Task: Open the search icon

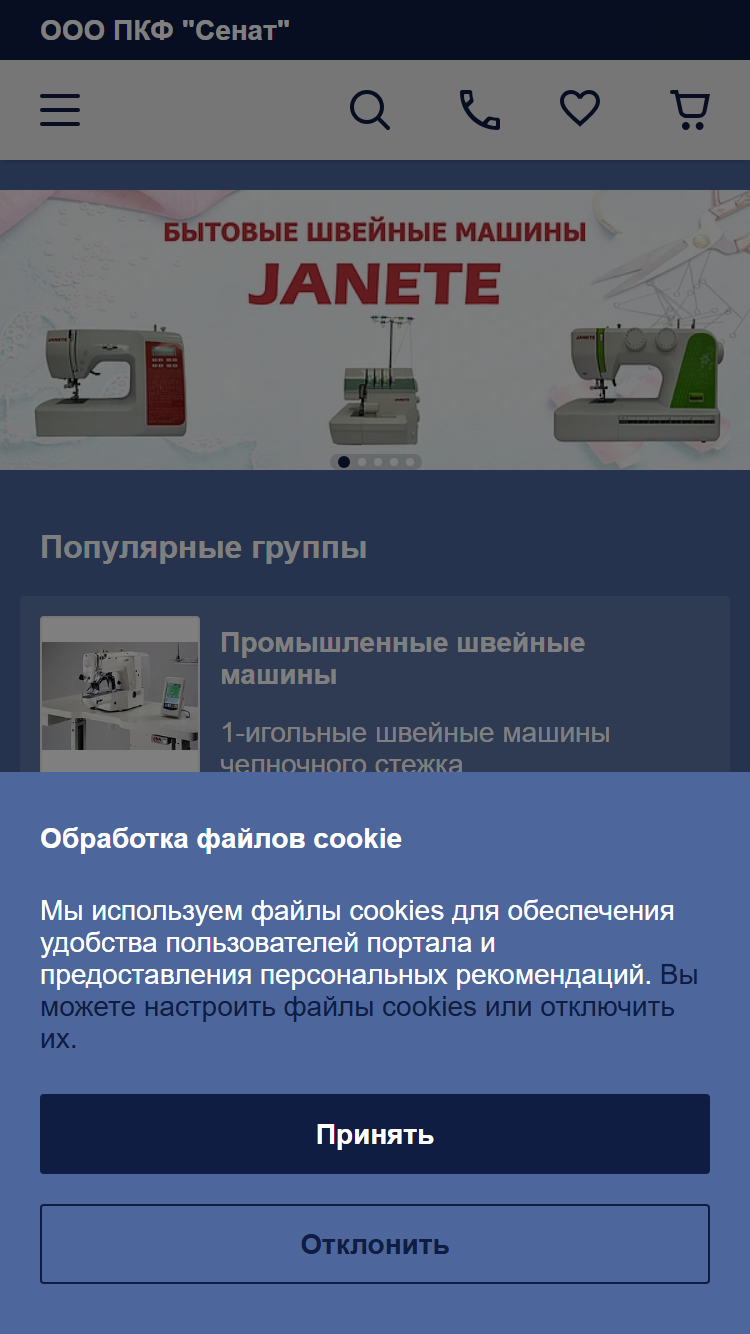Action: click(370, 110)
